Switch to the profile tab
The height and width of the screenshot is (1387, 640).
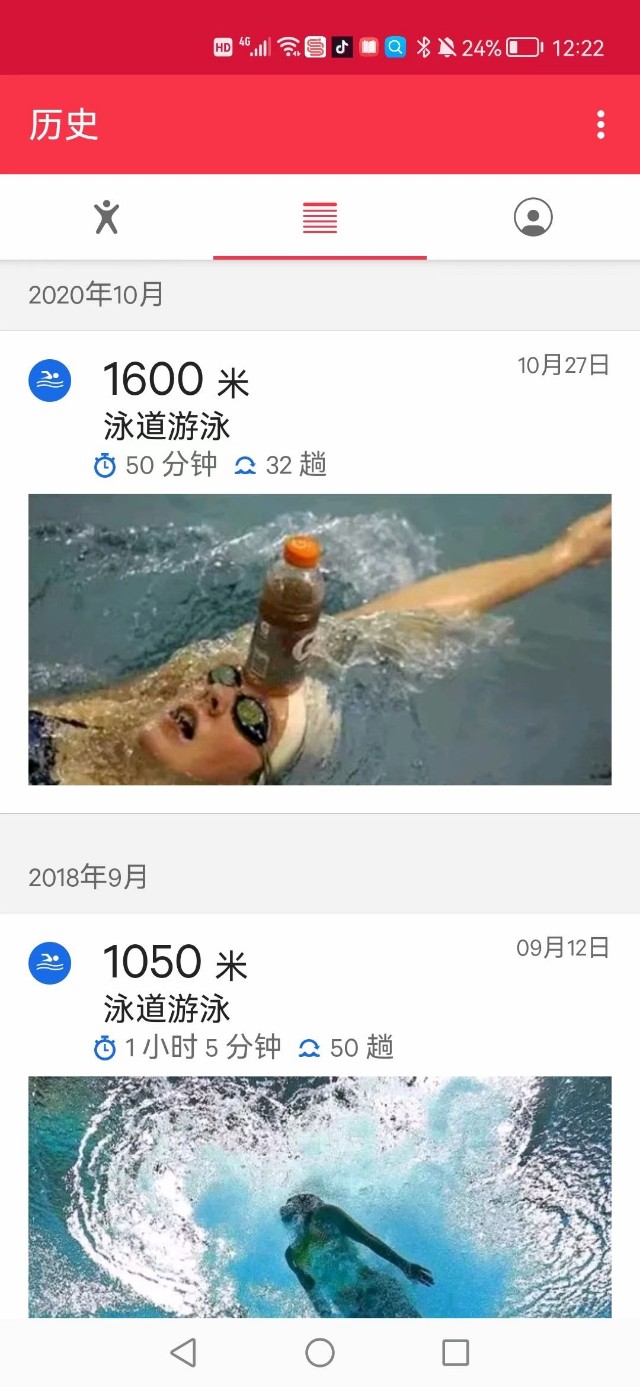click(533, 217)
